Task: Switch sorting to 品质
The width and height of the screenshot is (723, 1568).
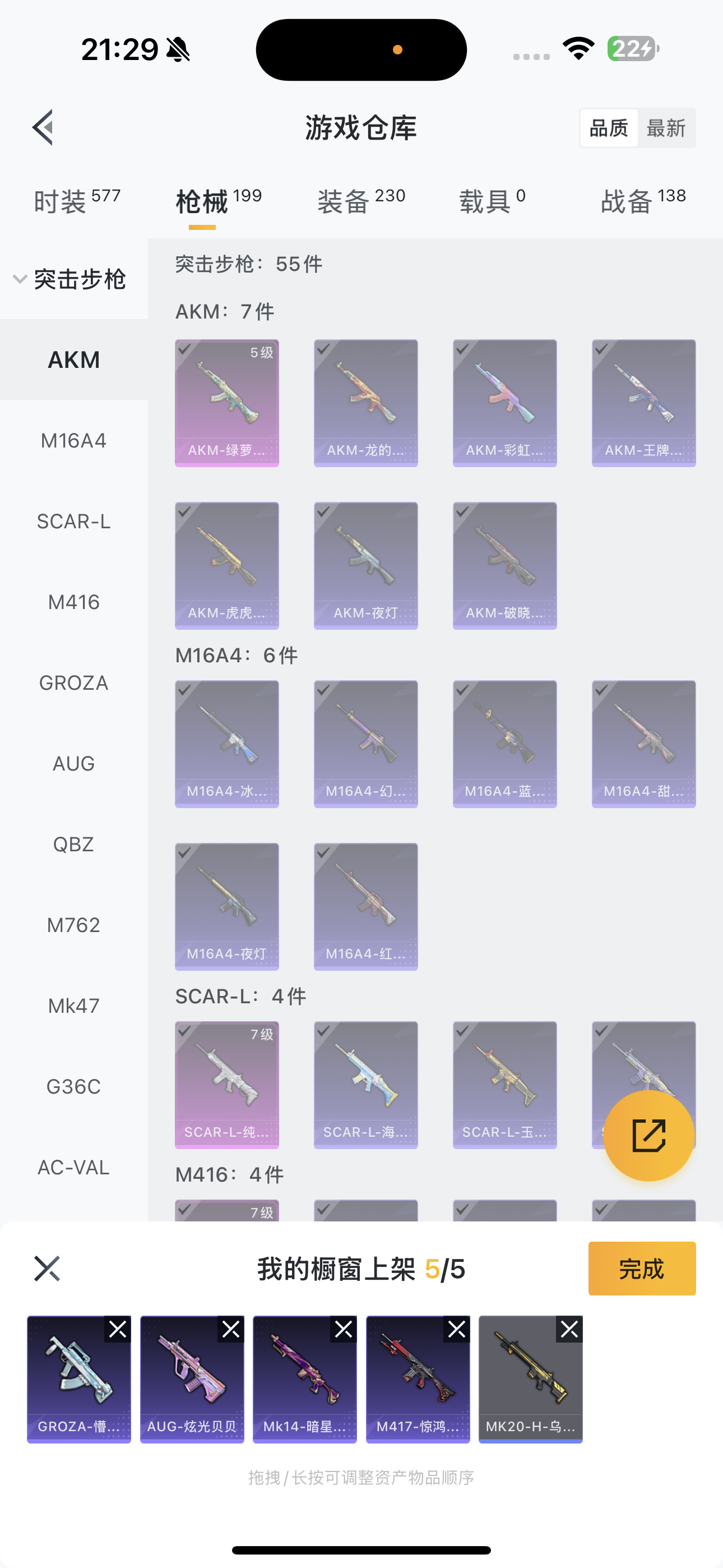Action: point(609,128)
